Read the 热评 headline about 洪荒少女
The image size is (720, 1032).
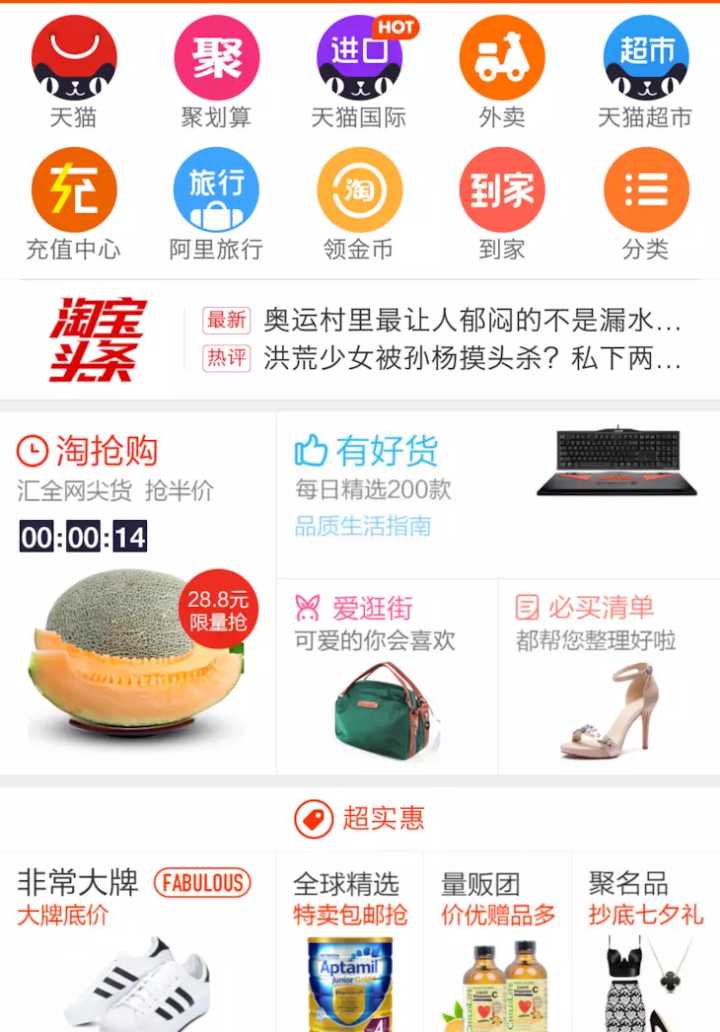[x=470, y=358]
